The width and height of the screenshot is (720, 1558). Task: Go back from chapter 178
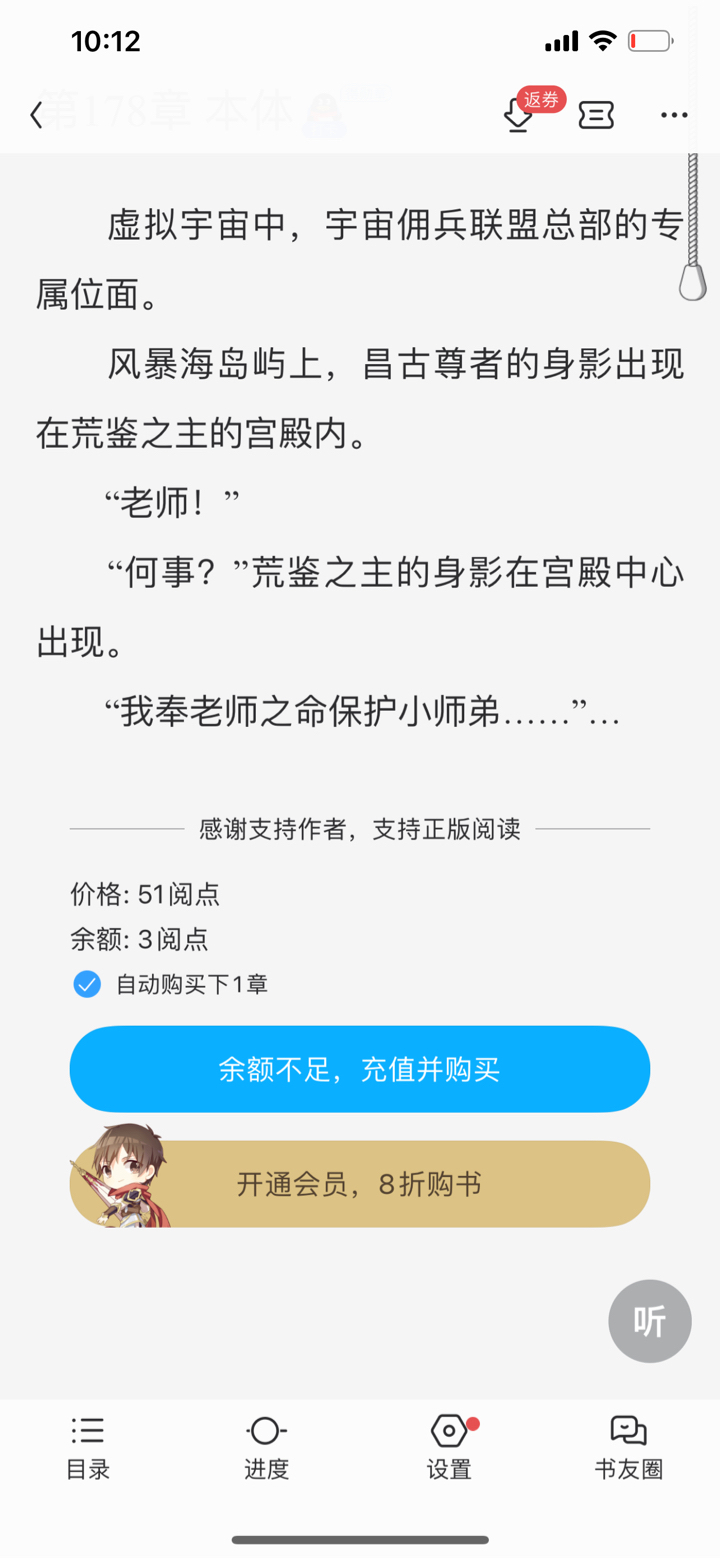pyautogui.click(x=37, y=116)
